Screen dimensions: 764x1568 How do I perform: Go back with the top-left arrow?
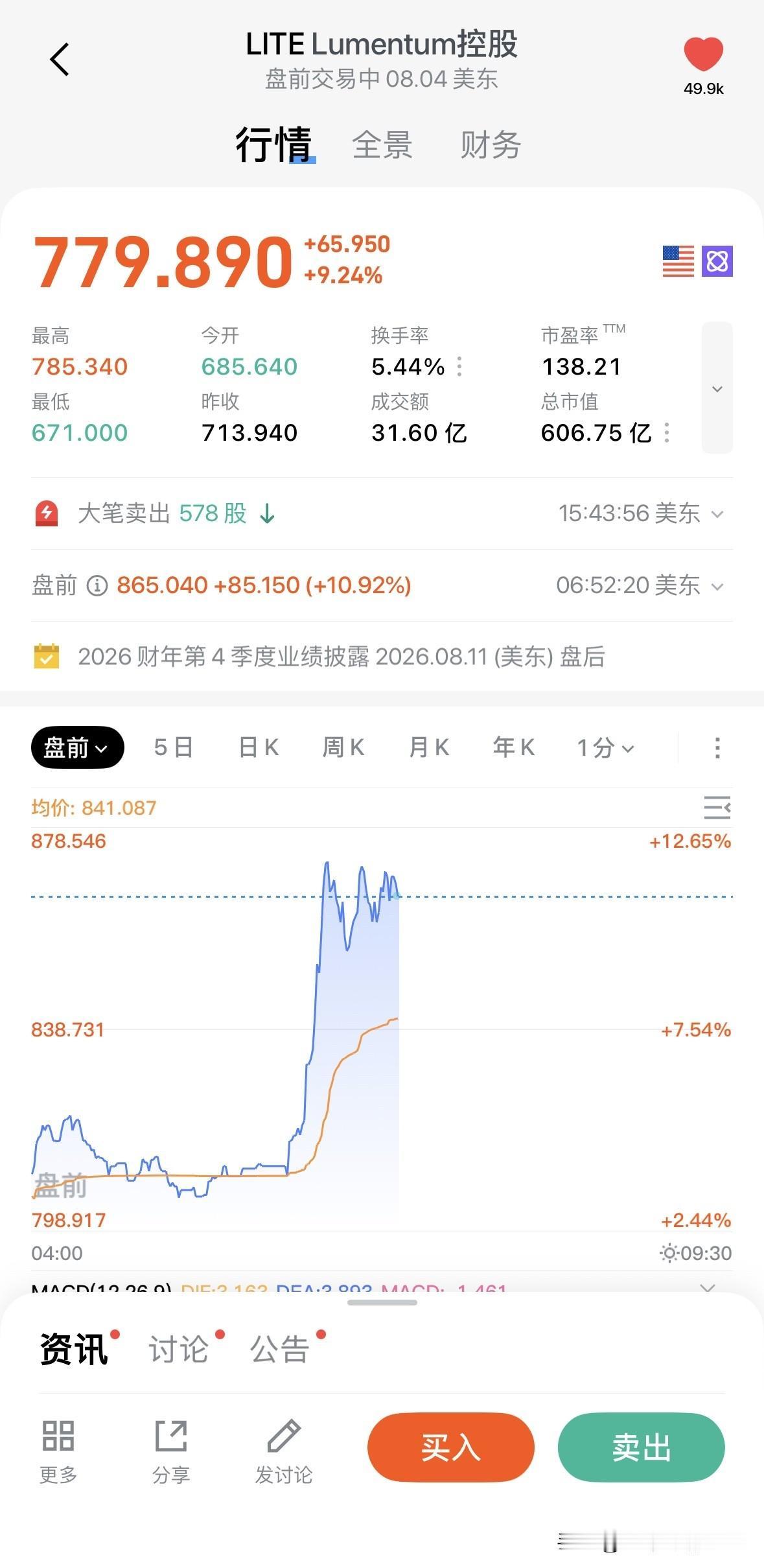point(60,60)
